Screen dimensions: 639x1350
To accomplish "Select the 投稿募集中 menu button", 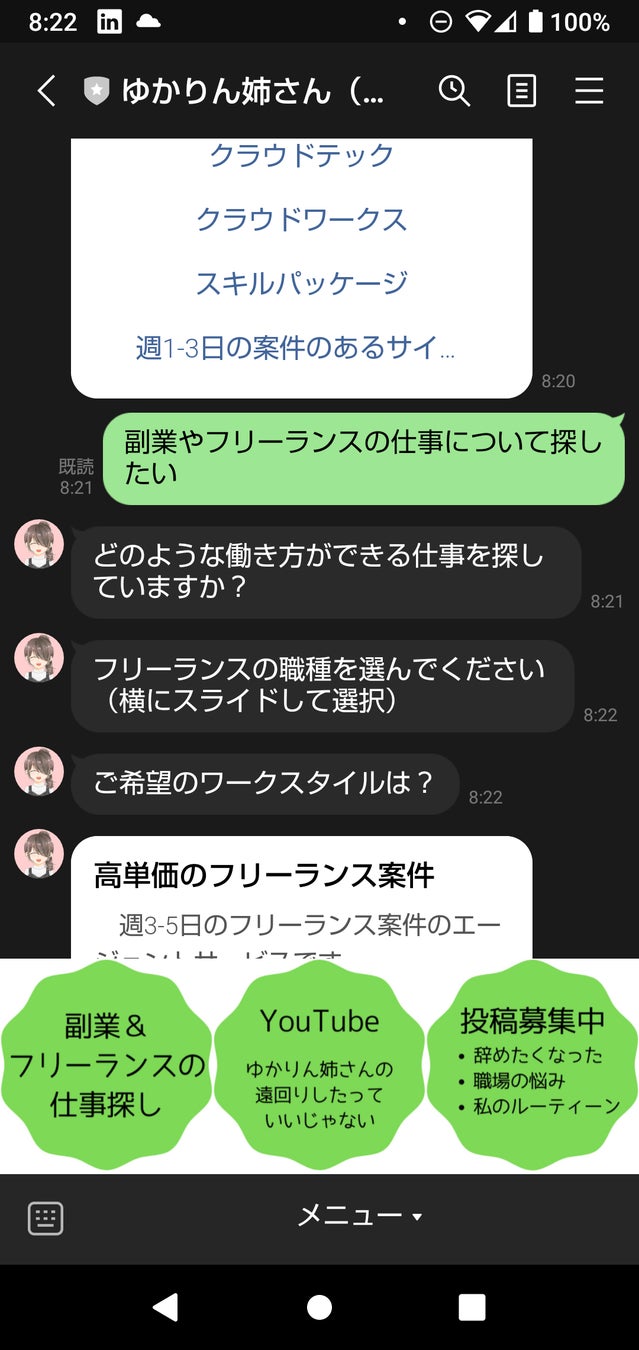I will coord(532,1064).
